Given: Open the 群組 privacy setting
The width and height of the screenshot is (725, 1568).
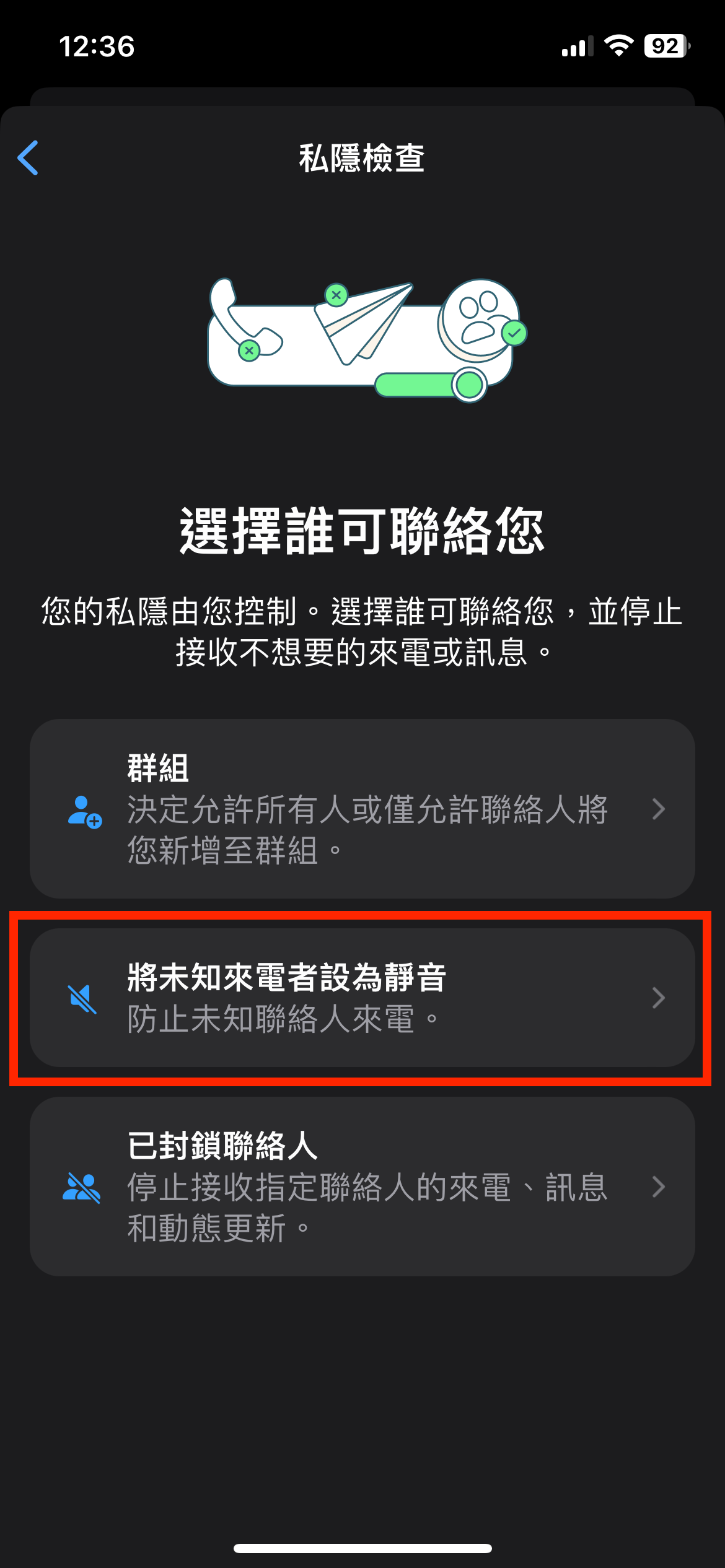Looking at the screenshot, I should pyautogui.click(x=362, y=809).
